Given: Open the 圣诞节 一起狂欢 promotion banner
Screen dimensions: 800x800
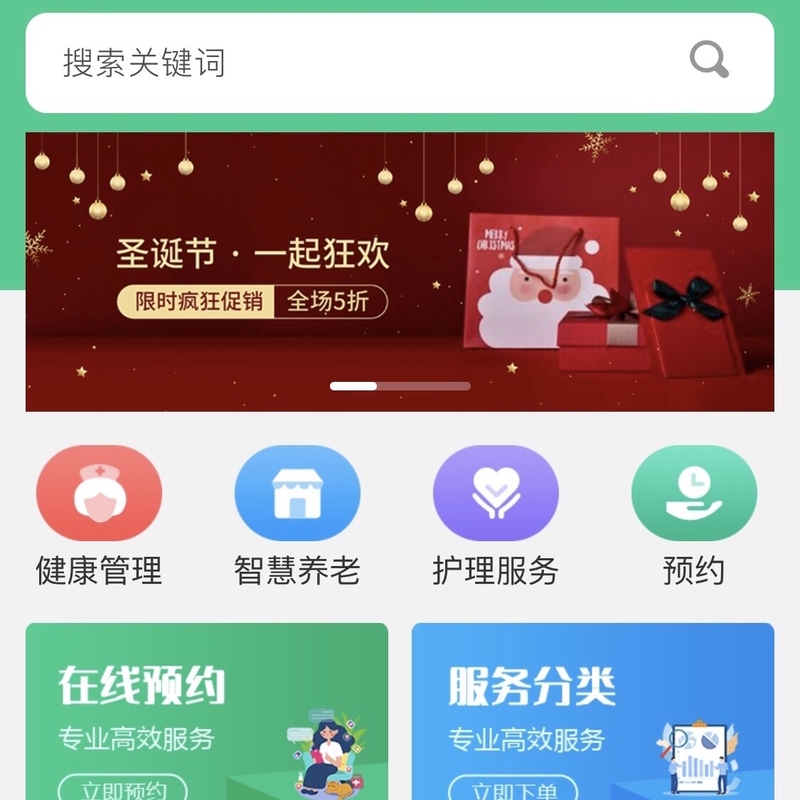Looking at the screenshot, I should pos(400,271).
